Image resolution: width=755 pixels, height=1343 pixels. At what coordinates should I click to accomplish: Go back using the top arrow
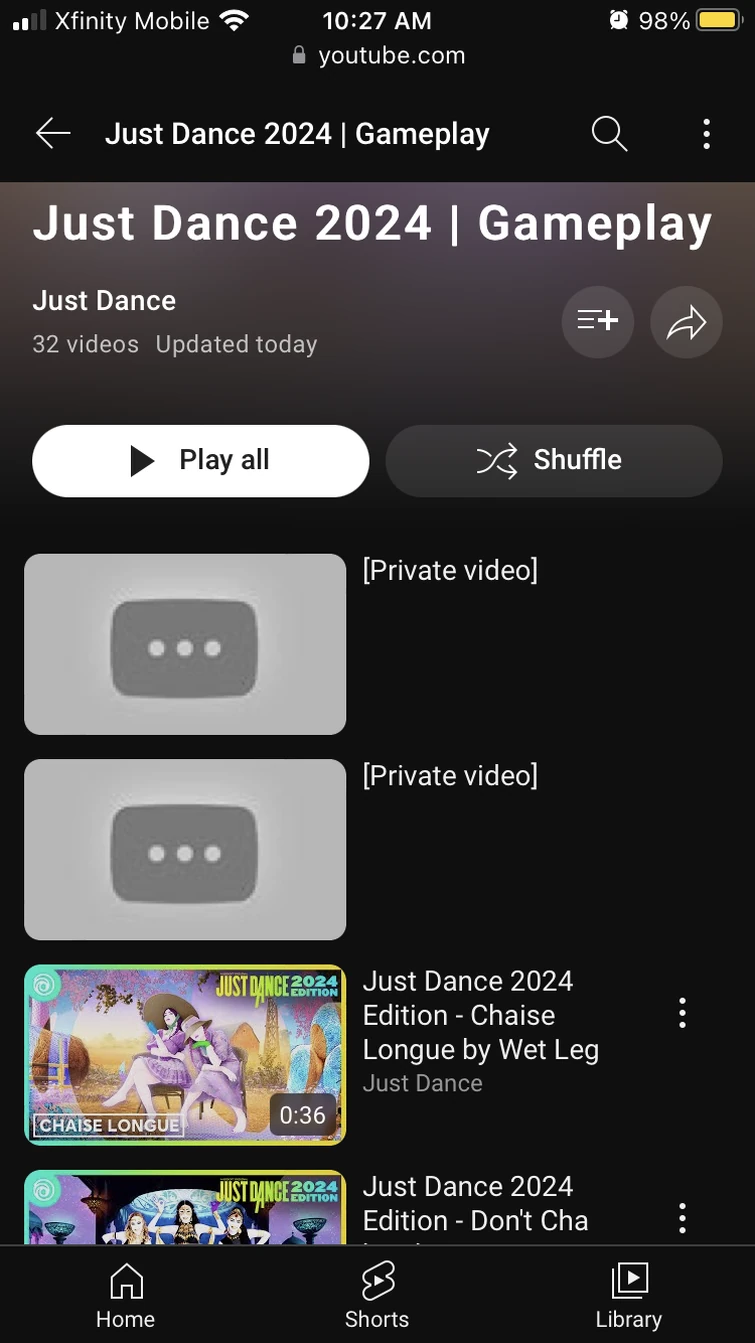[x=53, y=133]
